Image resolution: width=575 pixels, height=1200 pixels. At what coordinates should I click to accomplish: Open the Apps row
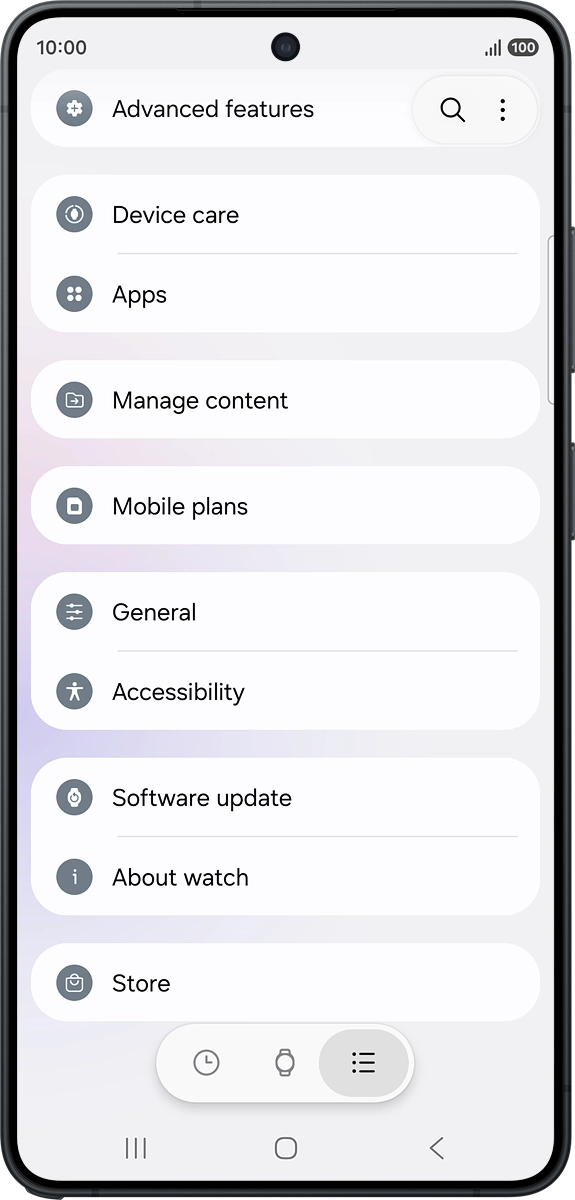285,294
